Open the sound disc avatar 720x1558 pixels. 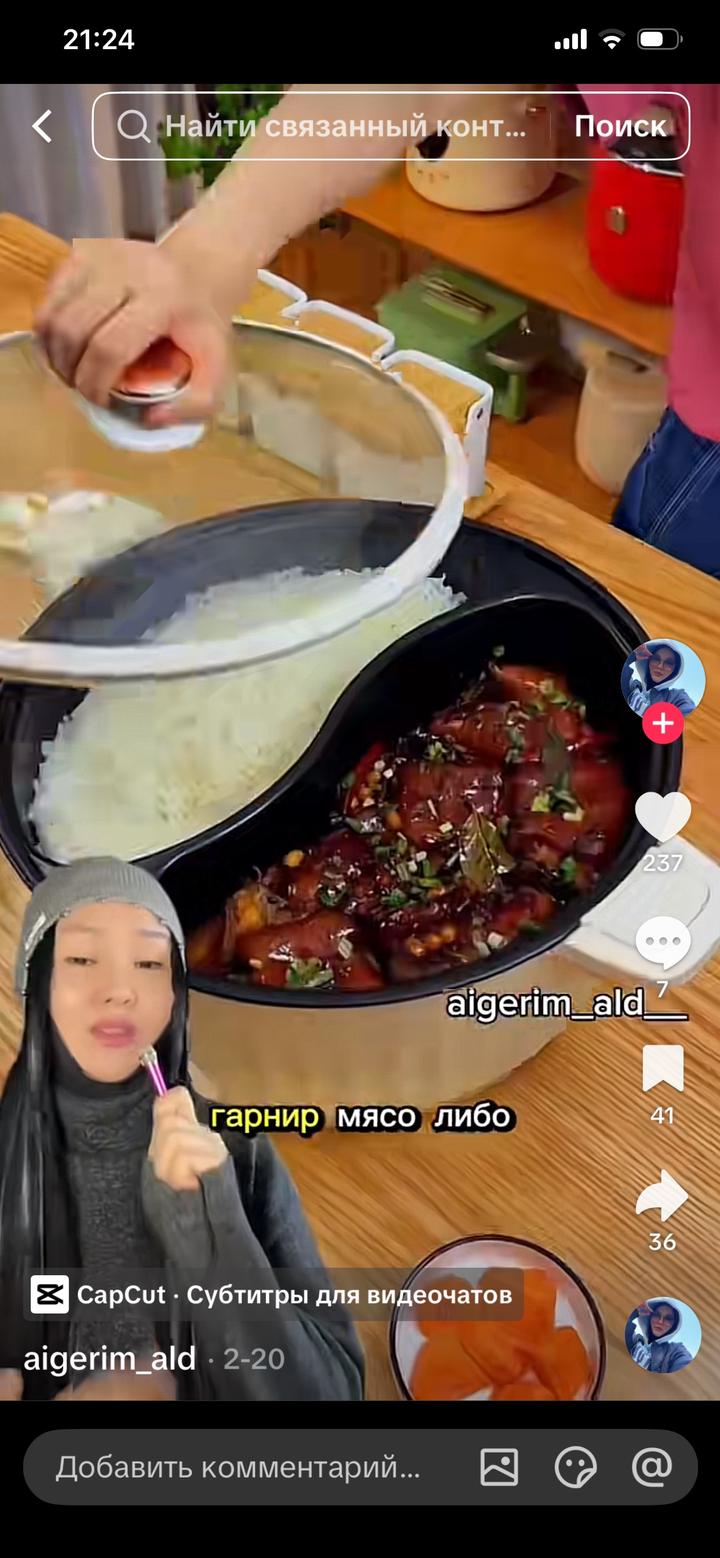tap(662, 1335)
